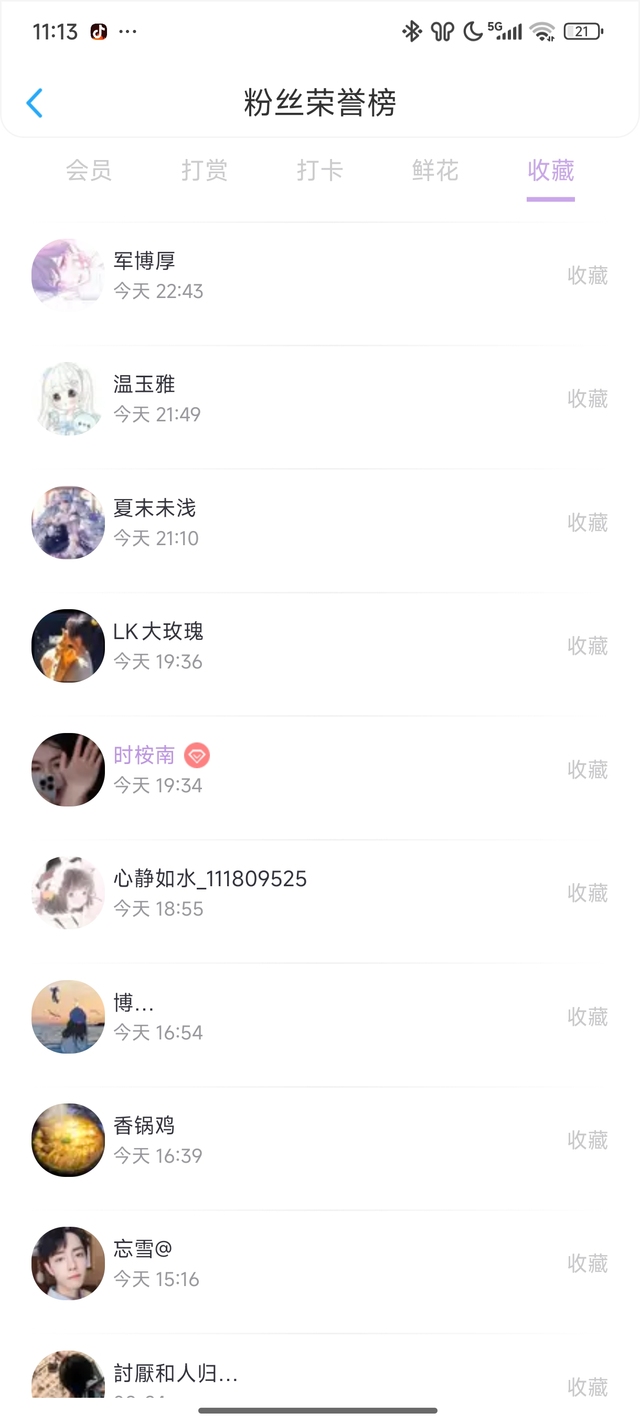640x1423 pixels.
Task: Open the fan row at 今天 16:54
Action: click(x=320, y=1017)
